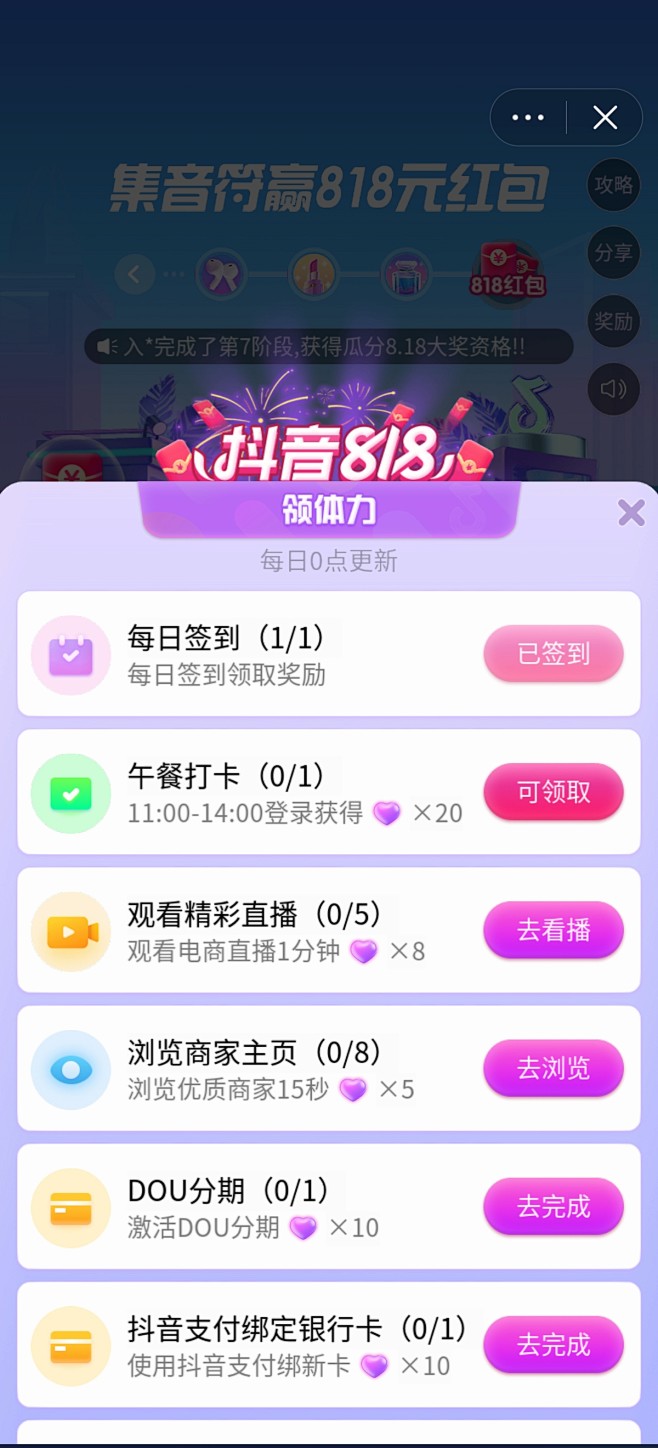The height and width of the screenshot is (1448, 658).
Task: Tap 去完成 for the DOU分期 task
Action: tap(553, 1206)
